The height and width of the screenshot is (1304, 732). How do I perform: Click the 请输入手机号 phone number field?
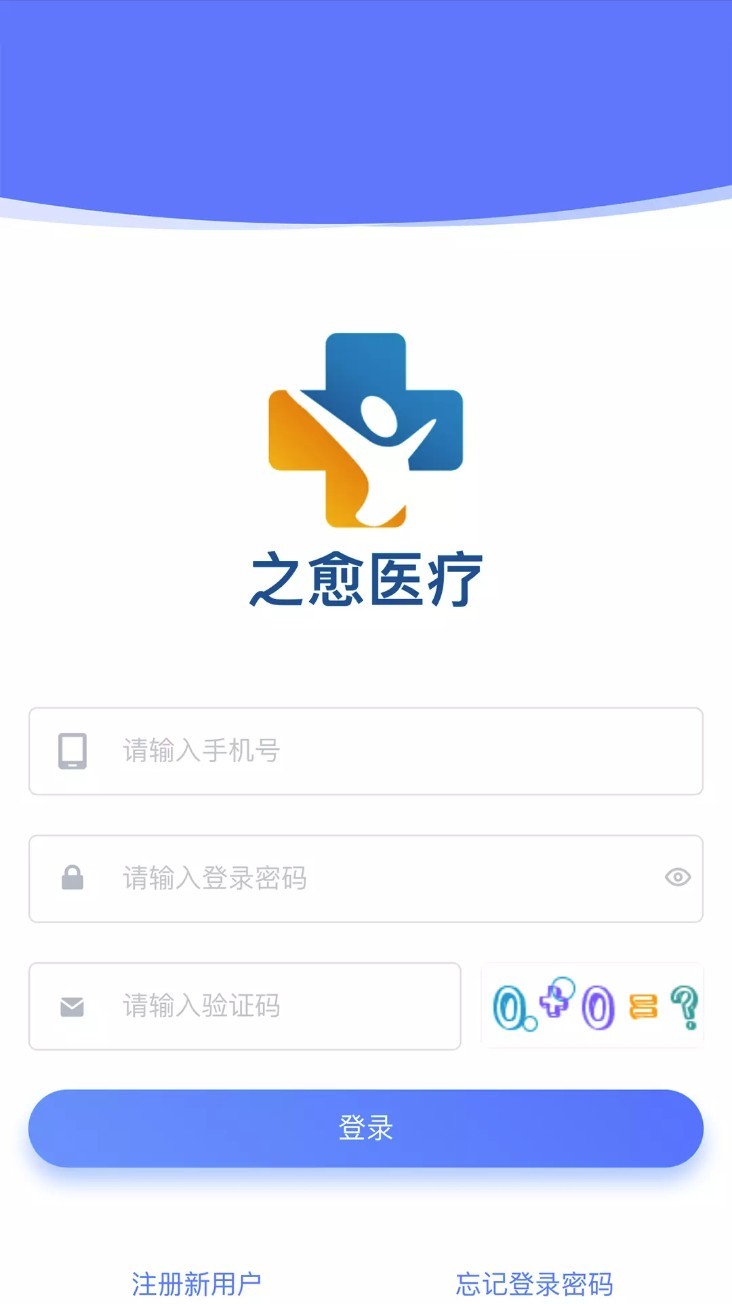[x=300, y=750]
